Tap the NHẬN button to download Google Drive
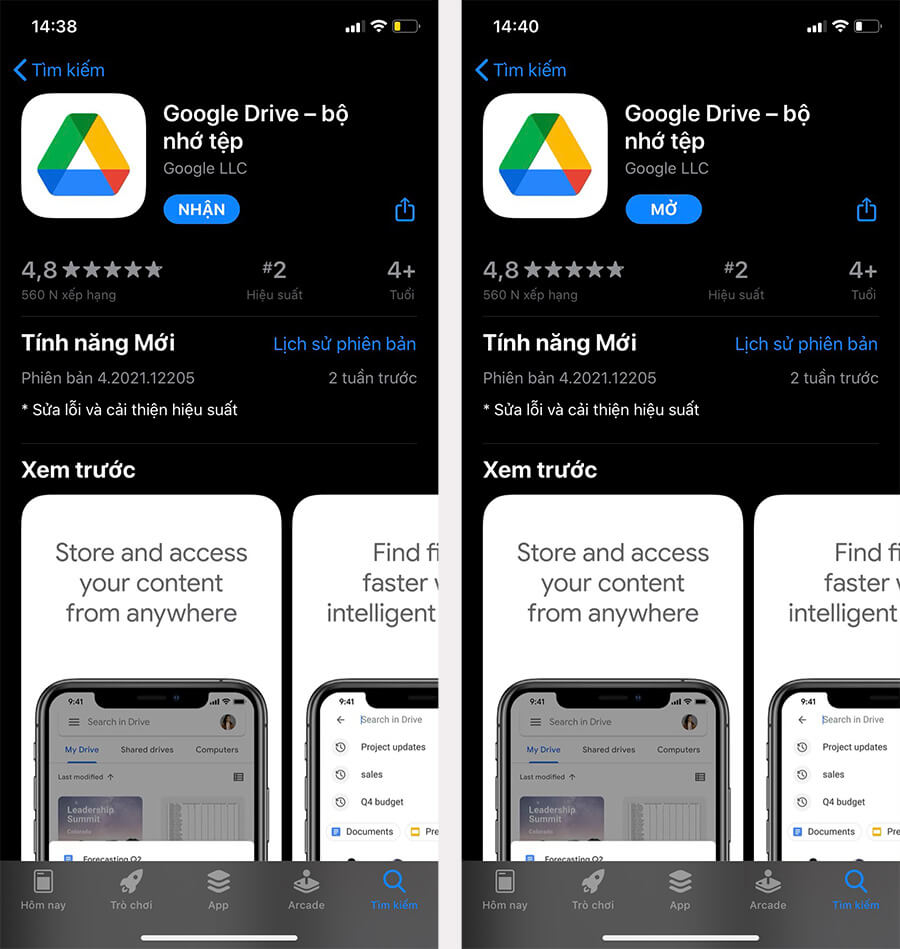 click(x=201, y=209)
